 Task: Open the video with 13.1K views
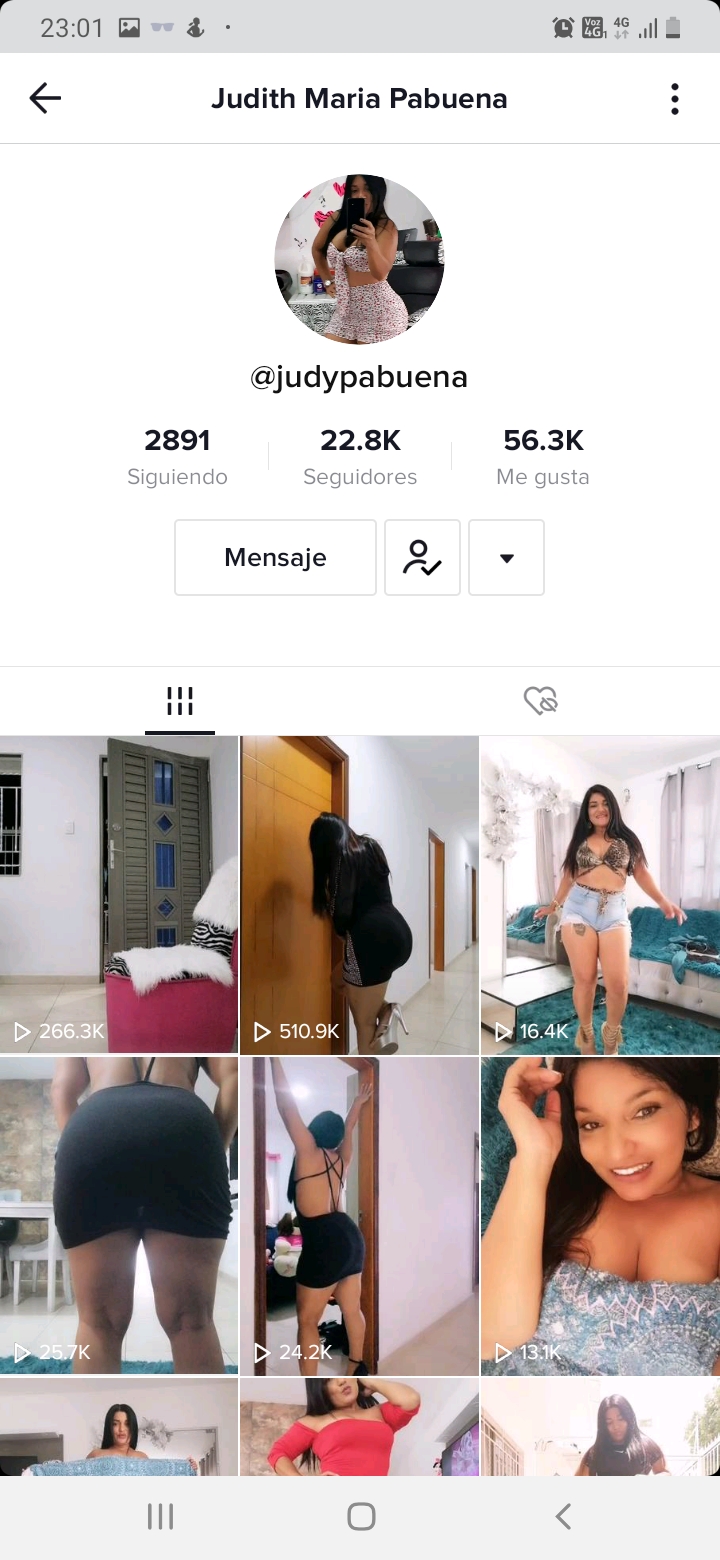click(600, 1215)
